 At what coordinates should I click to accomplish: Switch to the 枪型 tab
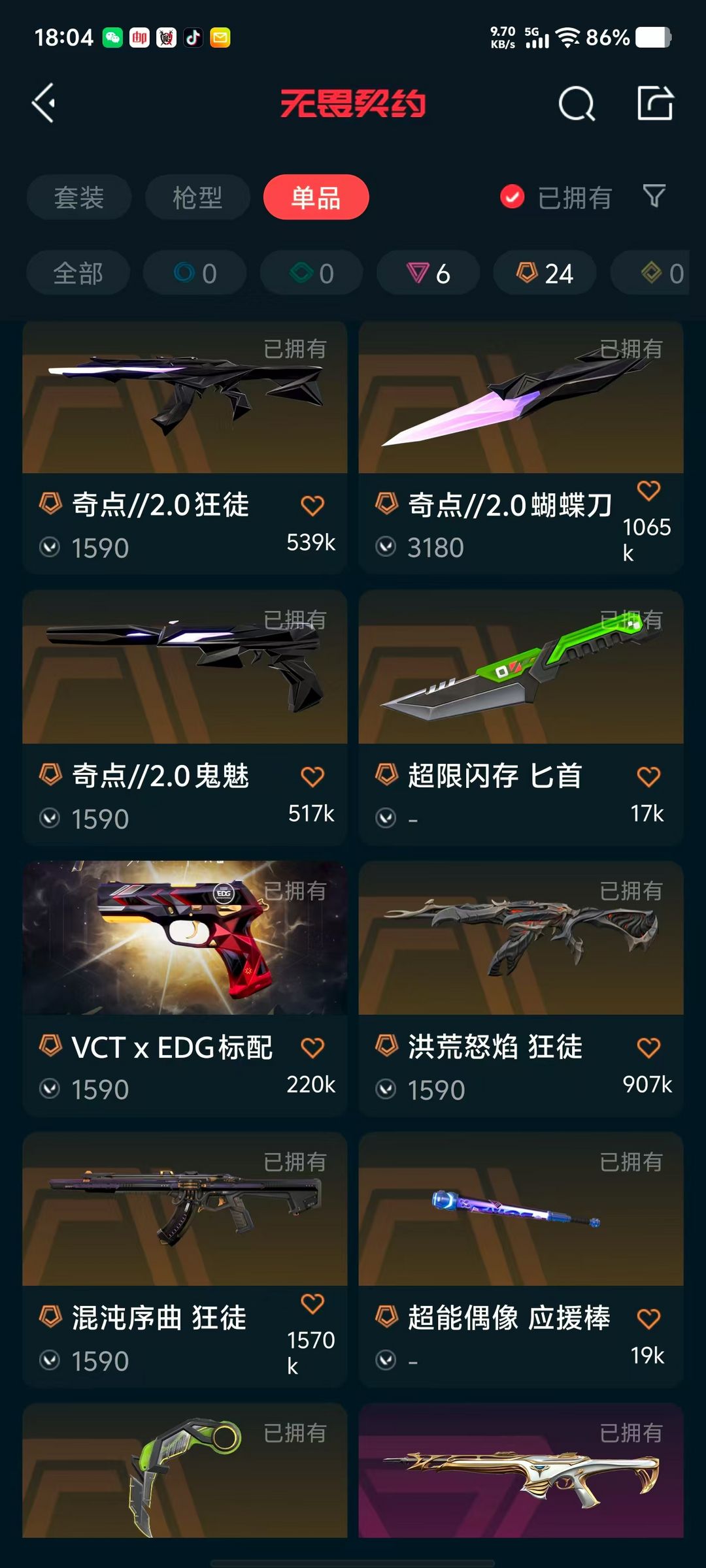[197, 197]
